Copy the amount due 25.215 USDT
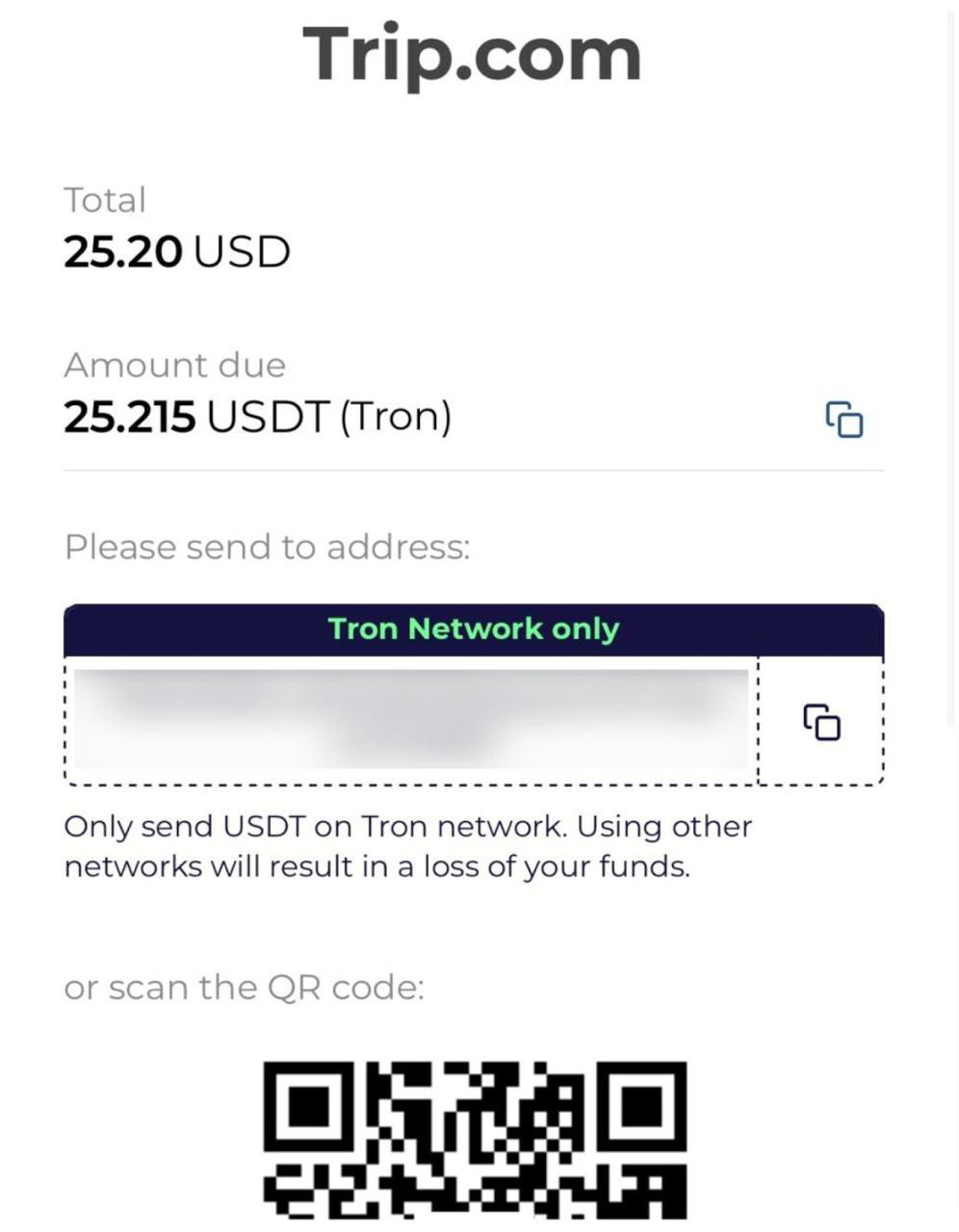This screenshot has height=1232, width=959. point(844,420)
